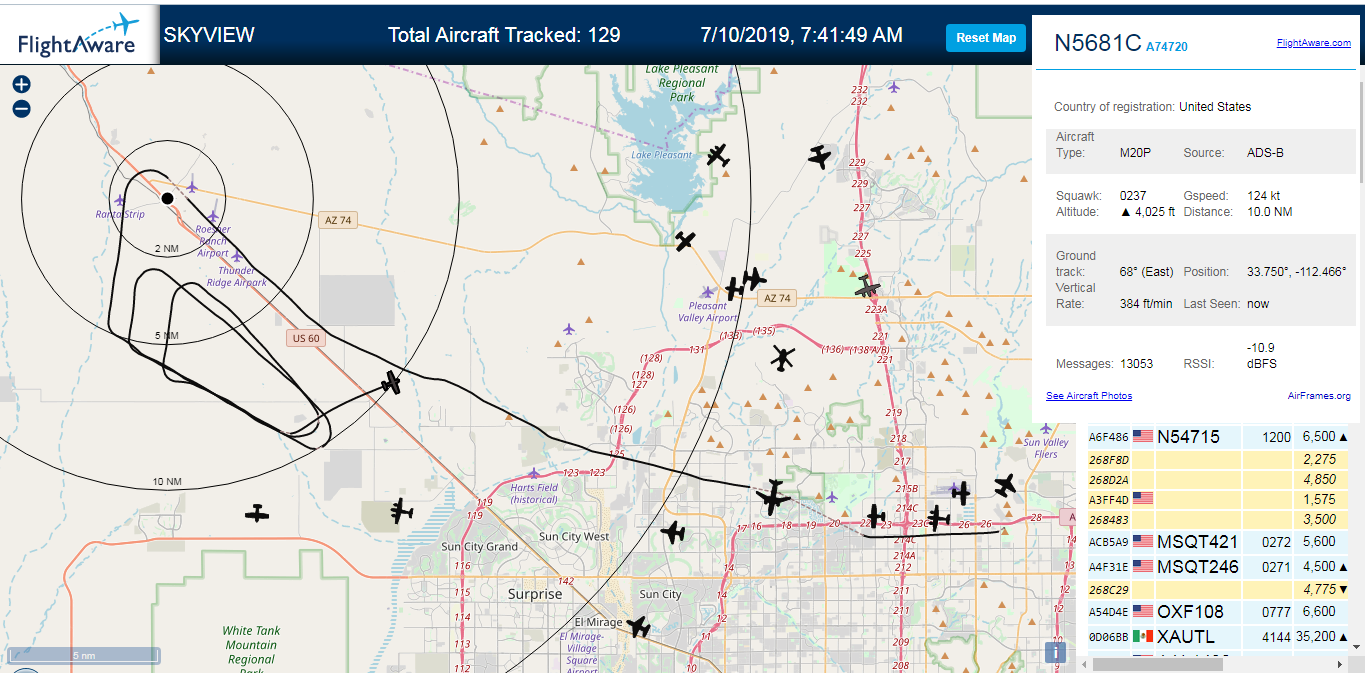Zoom out of the map
This screenshot has height=673, width=1365.
click(21, 109)
